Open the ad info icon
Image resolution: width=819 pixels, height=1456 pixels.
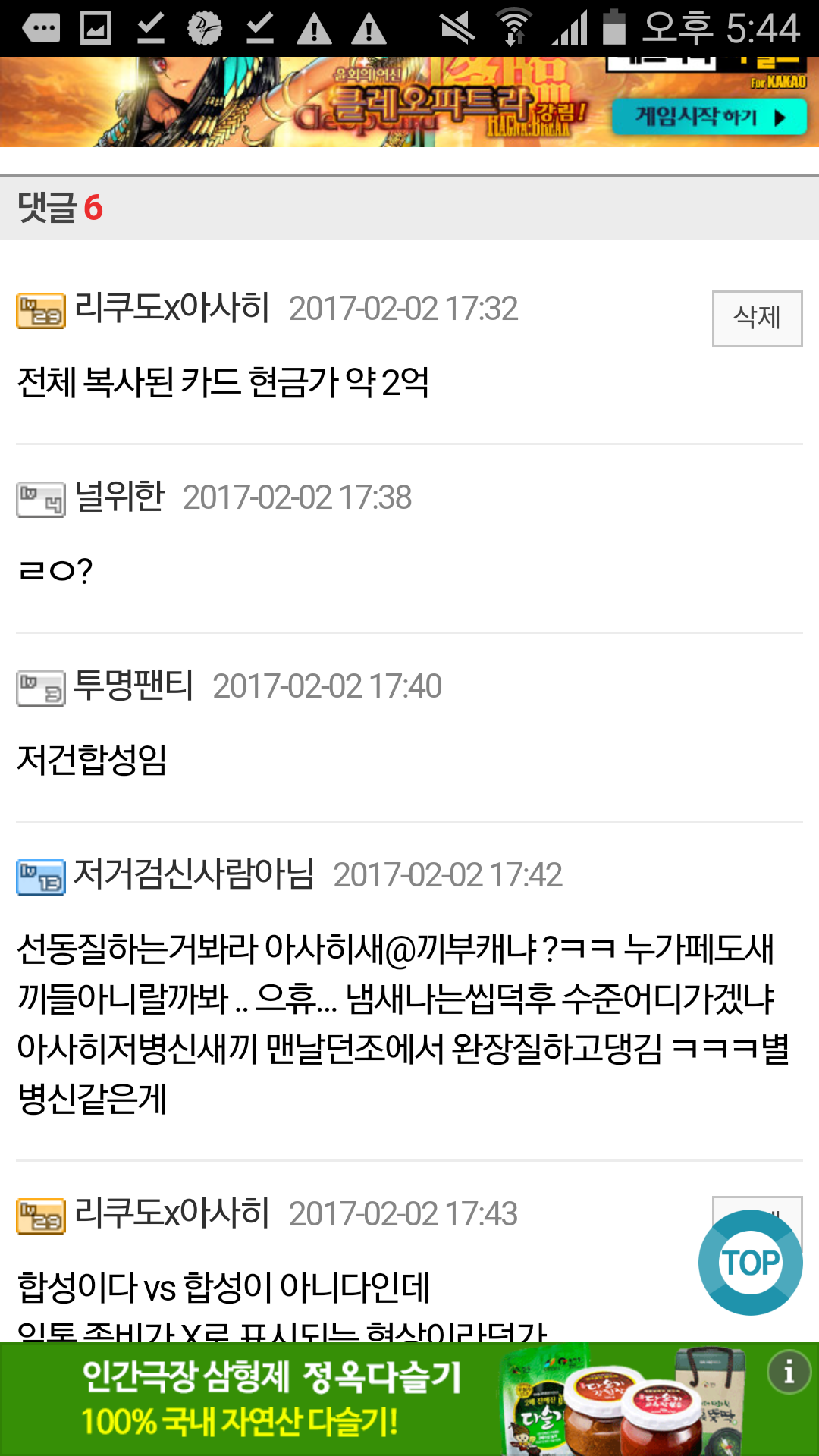(x=789, y=1372)
